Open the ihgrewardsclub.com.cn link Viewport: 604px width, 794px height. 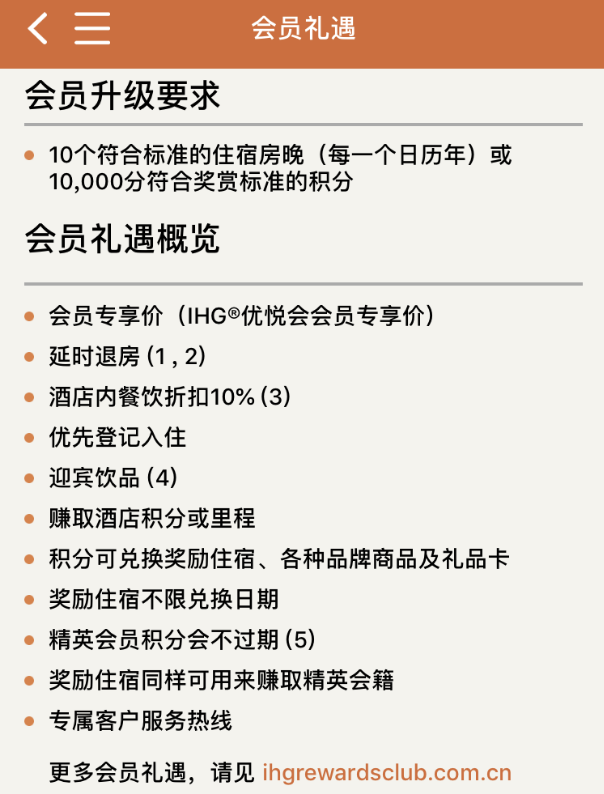[x=387, y=773]
